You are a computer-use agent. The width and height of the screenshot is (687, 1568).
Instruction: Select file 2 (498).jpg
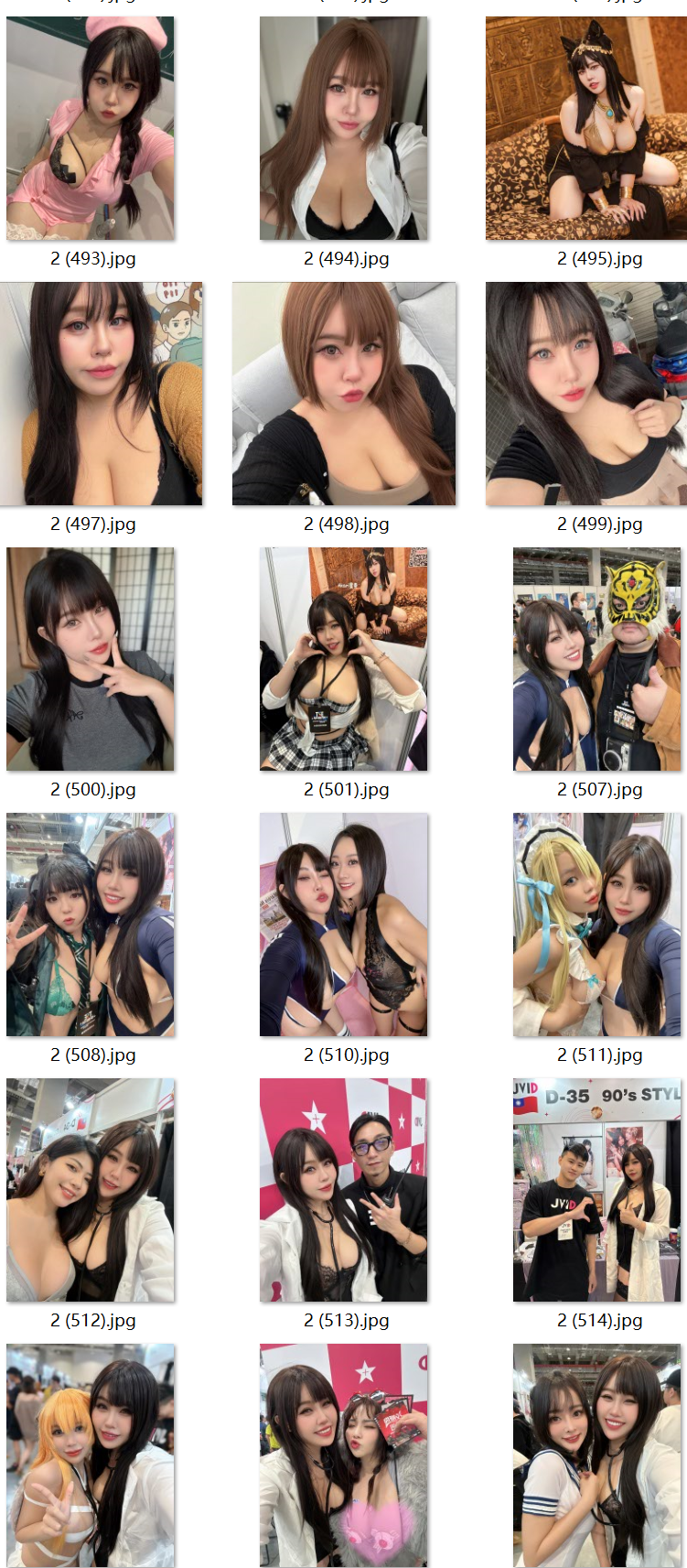point(344,395)
